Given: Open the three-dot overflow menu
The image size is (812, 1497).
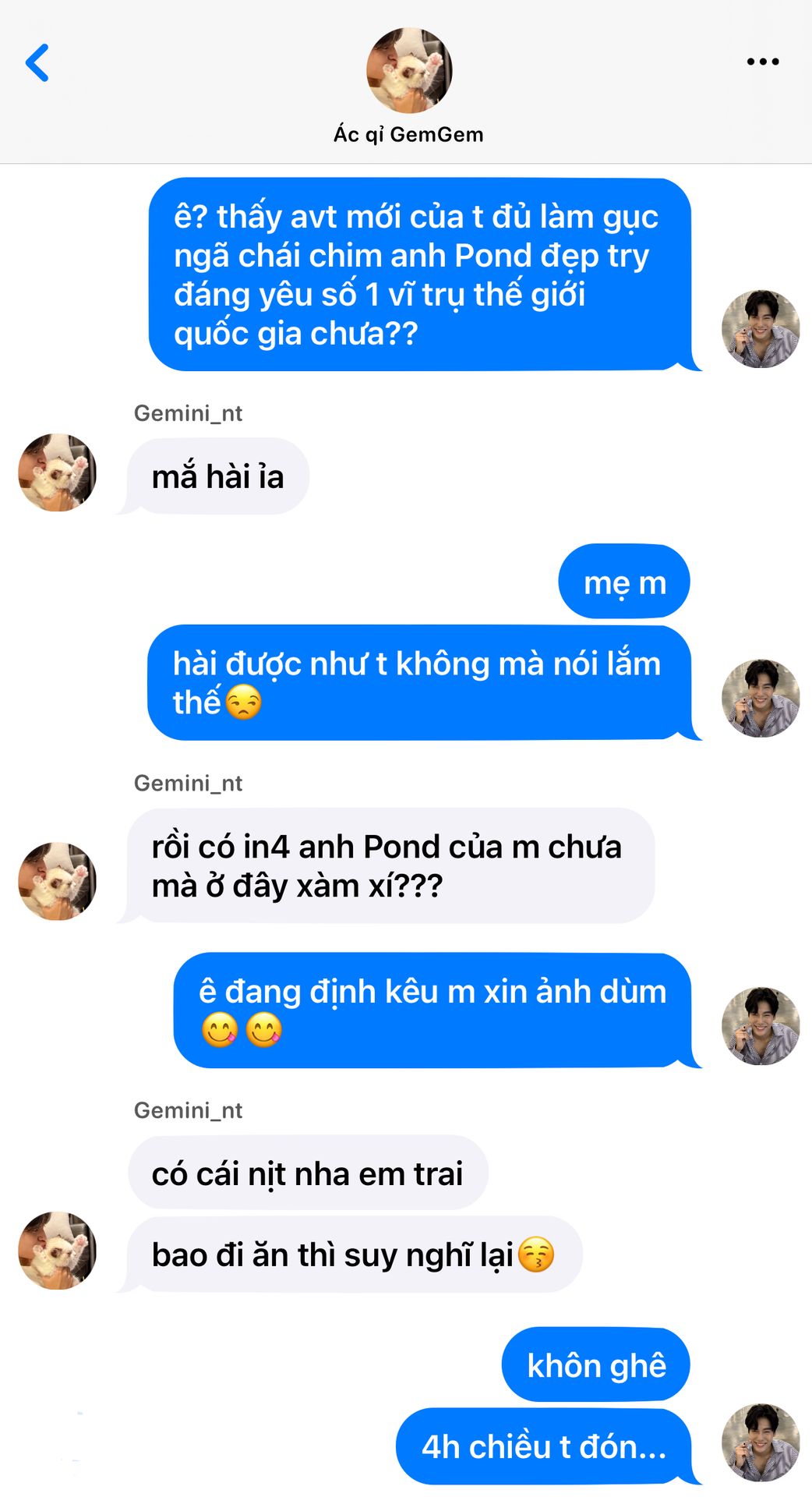Looking at the screenshot, I should point(762,62).
